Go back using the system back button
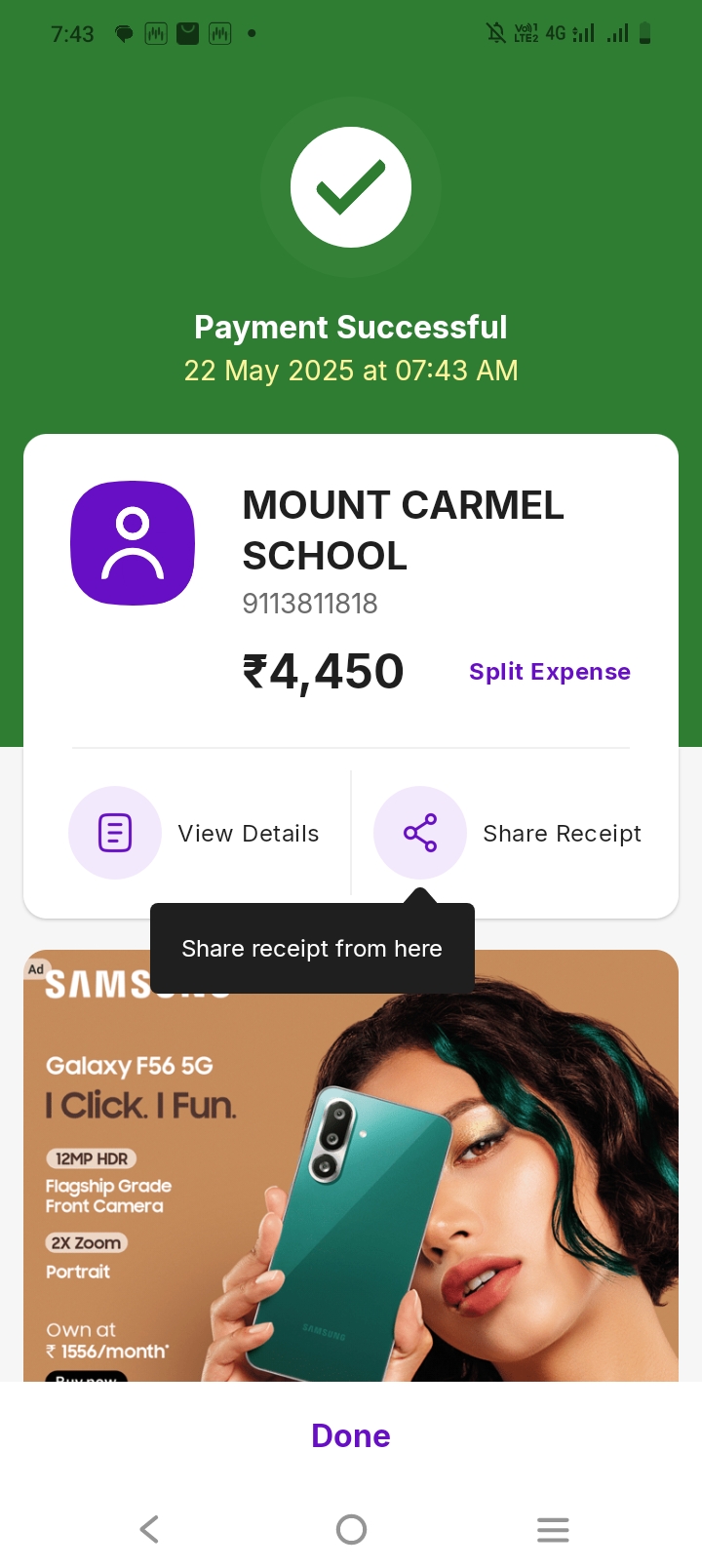 coord(149,1529)
